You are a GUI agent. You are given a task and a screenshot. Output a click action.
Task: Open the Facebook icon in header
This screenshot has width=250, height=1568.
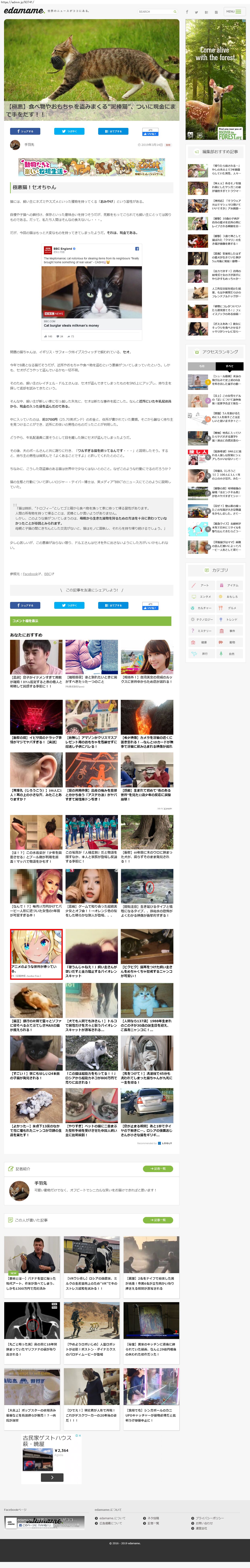(x=187, y=11)
